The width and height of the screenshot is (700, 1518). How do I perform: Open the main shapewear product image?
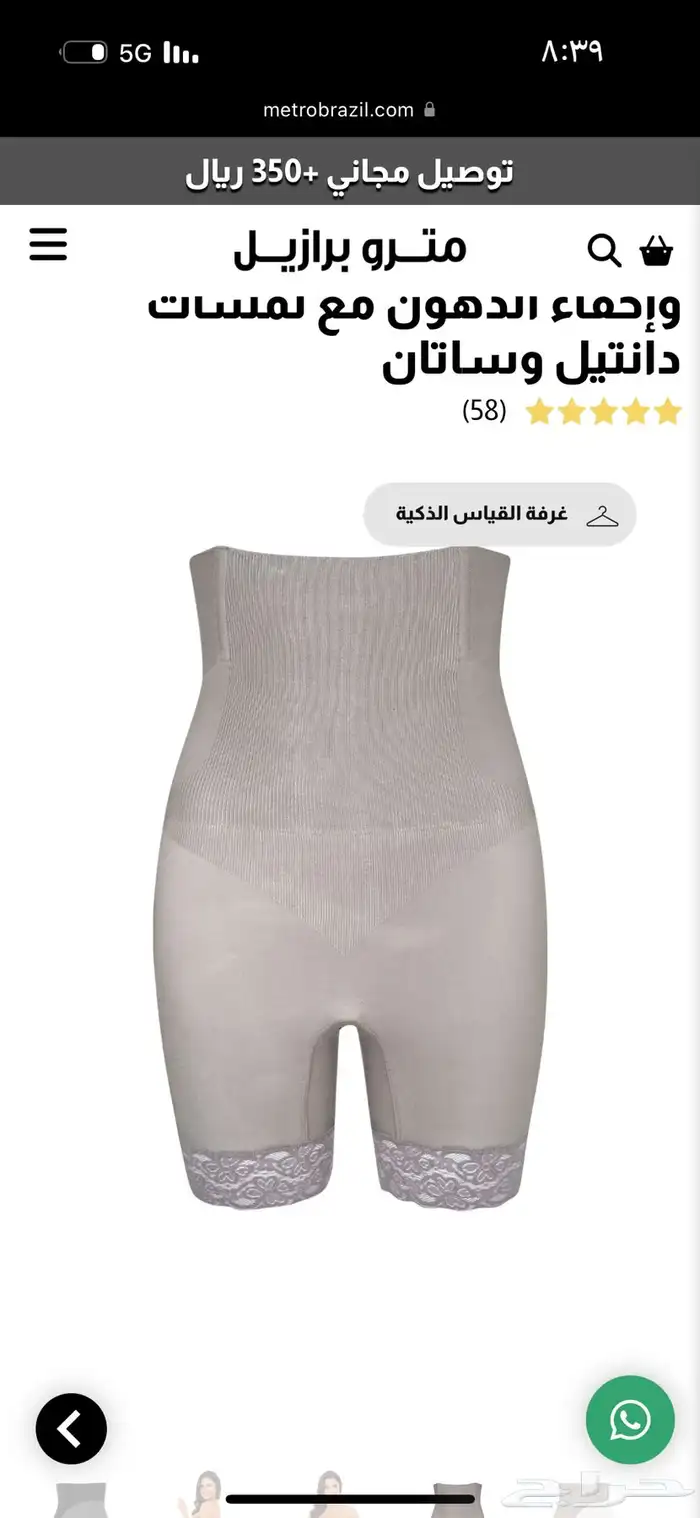pos(351,875)
